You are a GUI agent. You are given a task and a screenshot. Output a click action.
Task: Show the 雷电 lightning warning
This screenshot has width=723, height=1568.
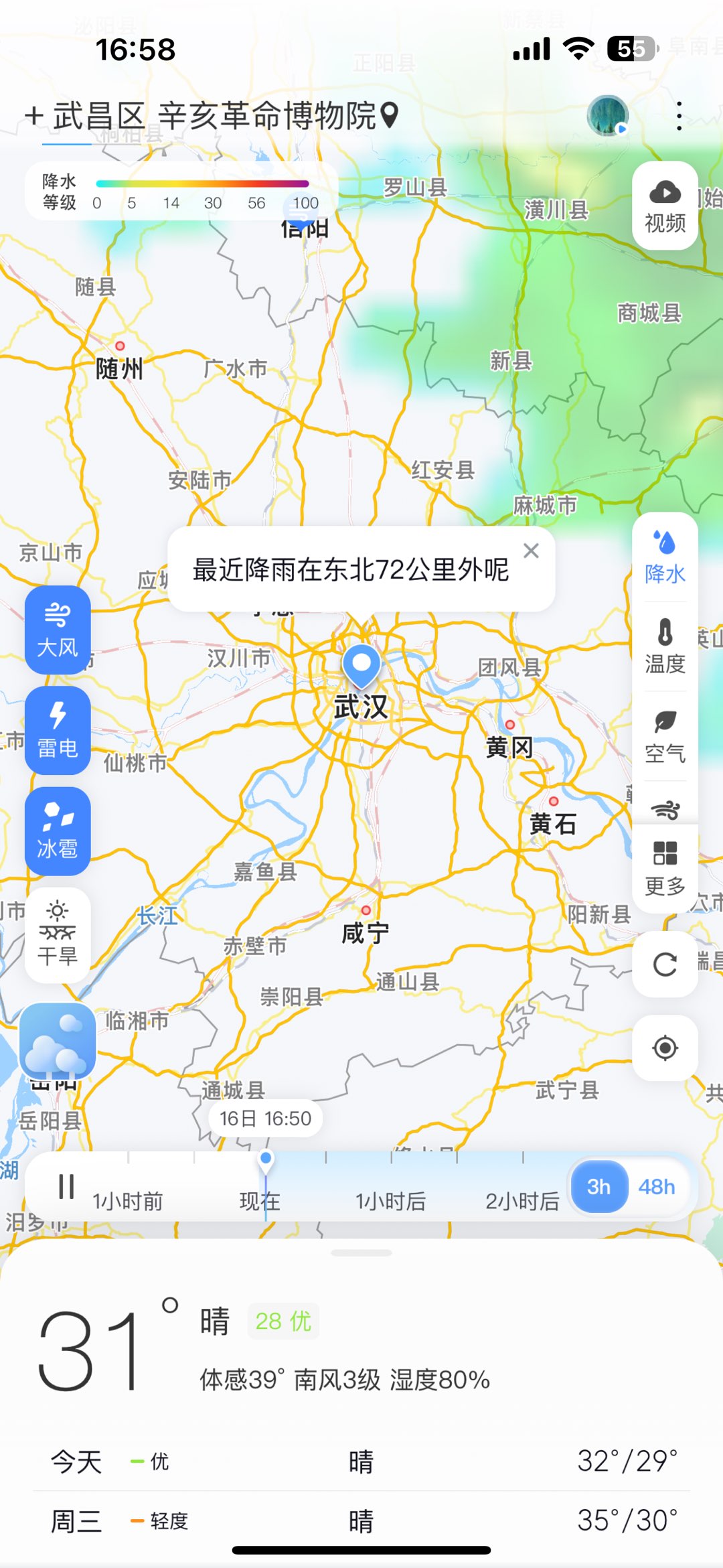click(58, 730)
